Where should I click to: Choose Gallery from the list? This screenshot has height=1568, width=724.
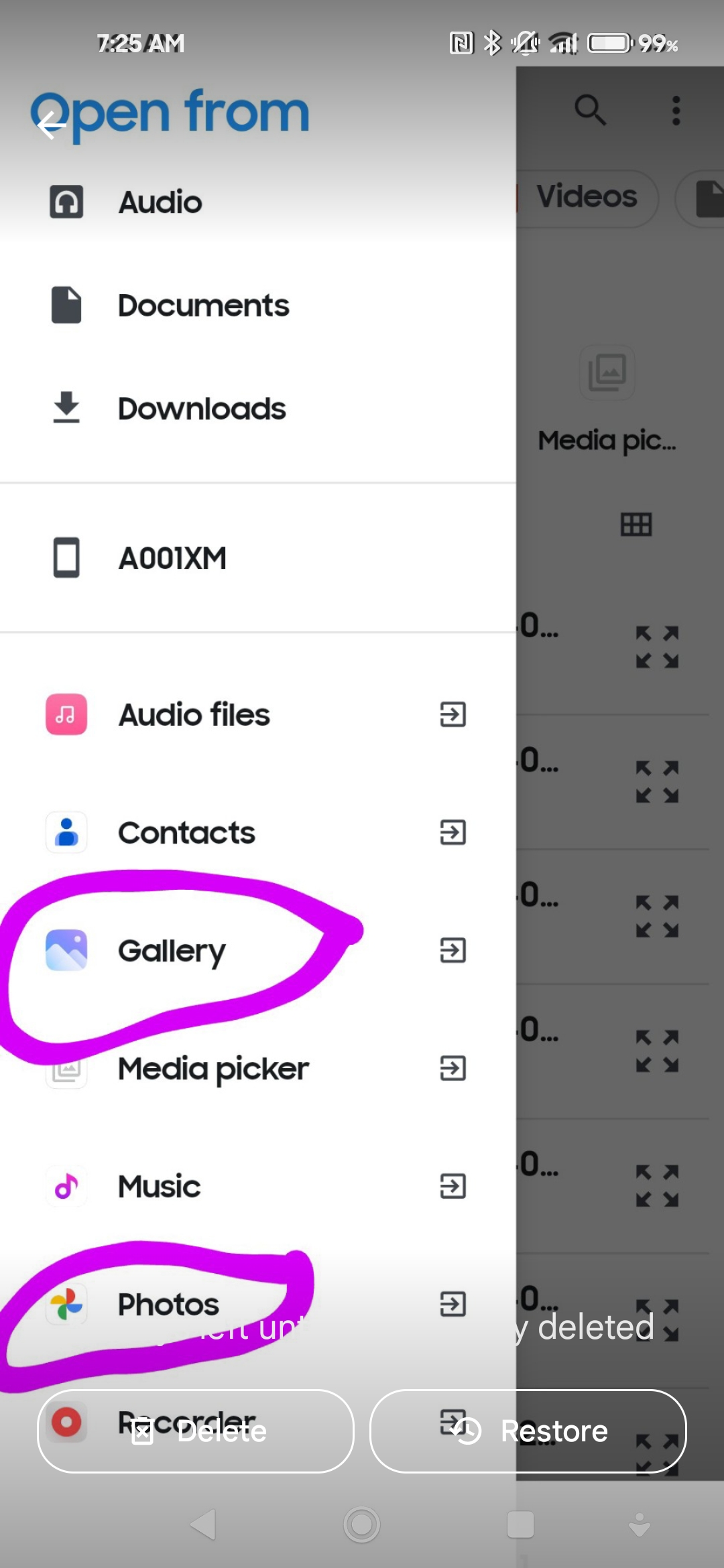(258, 950)
